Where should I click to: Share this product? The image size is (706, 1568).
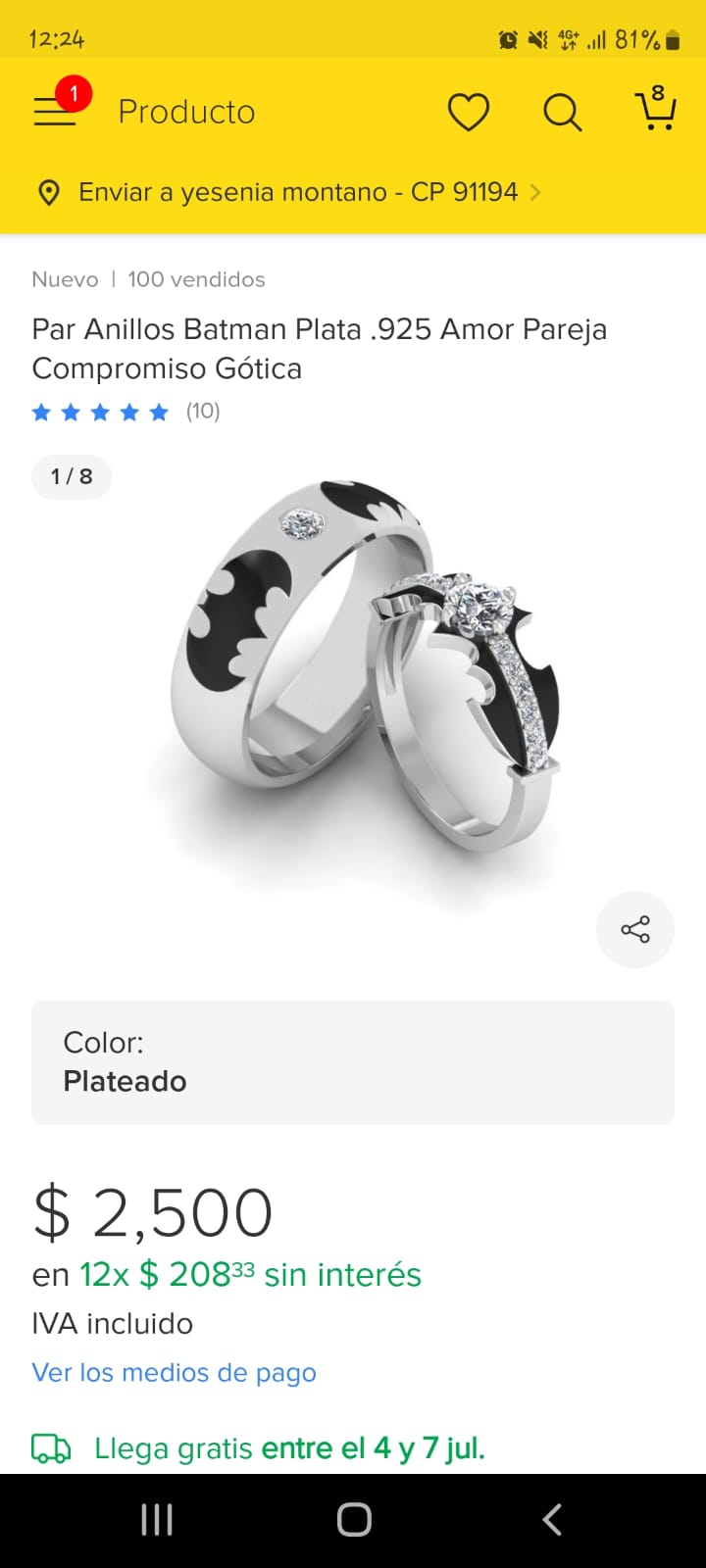[635, 930]
